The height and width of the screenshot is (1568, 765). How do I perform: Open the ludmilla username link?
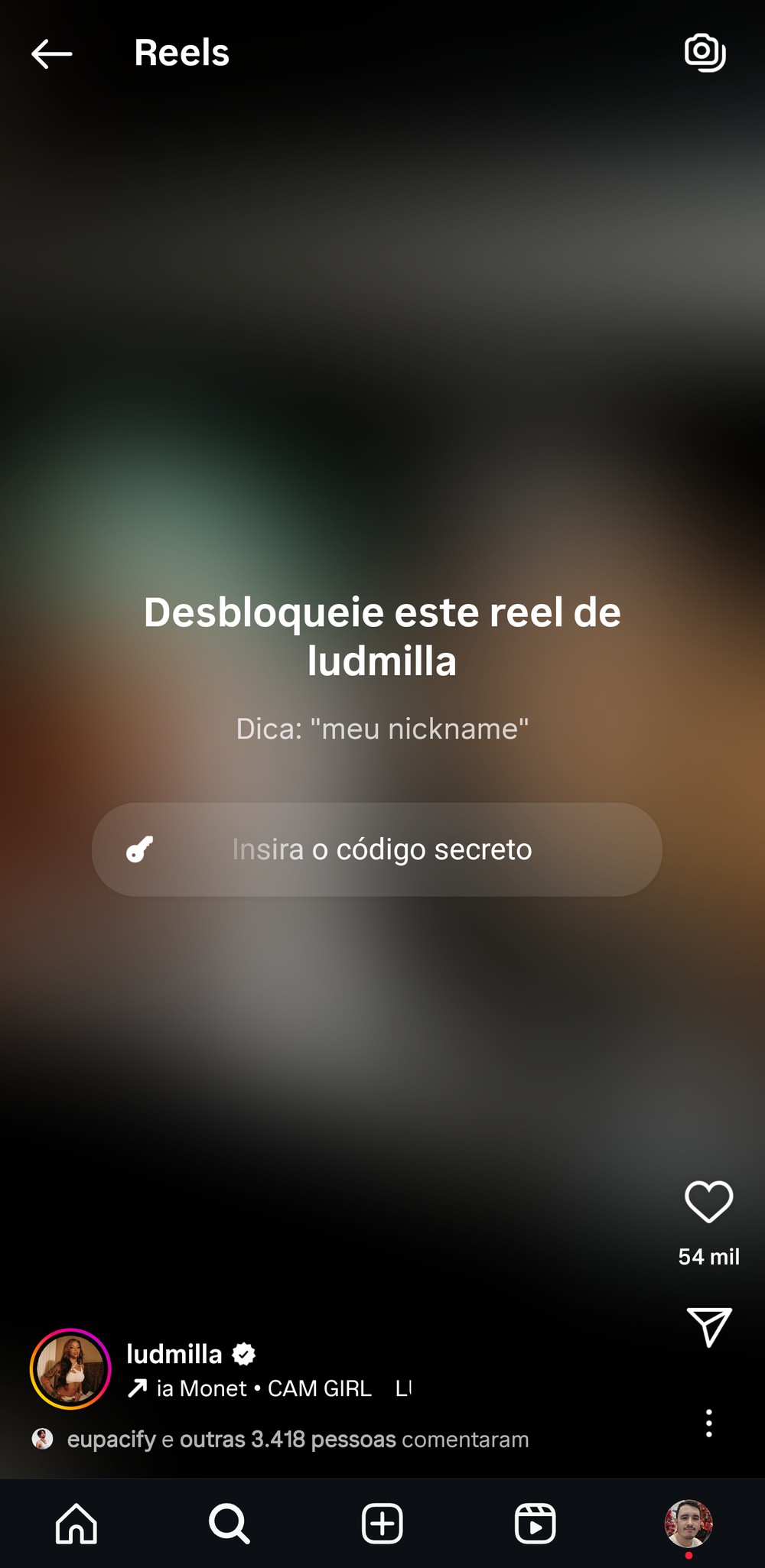click(174, 1354)
